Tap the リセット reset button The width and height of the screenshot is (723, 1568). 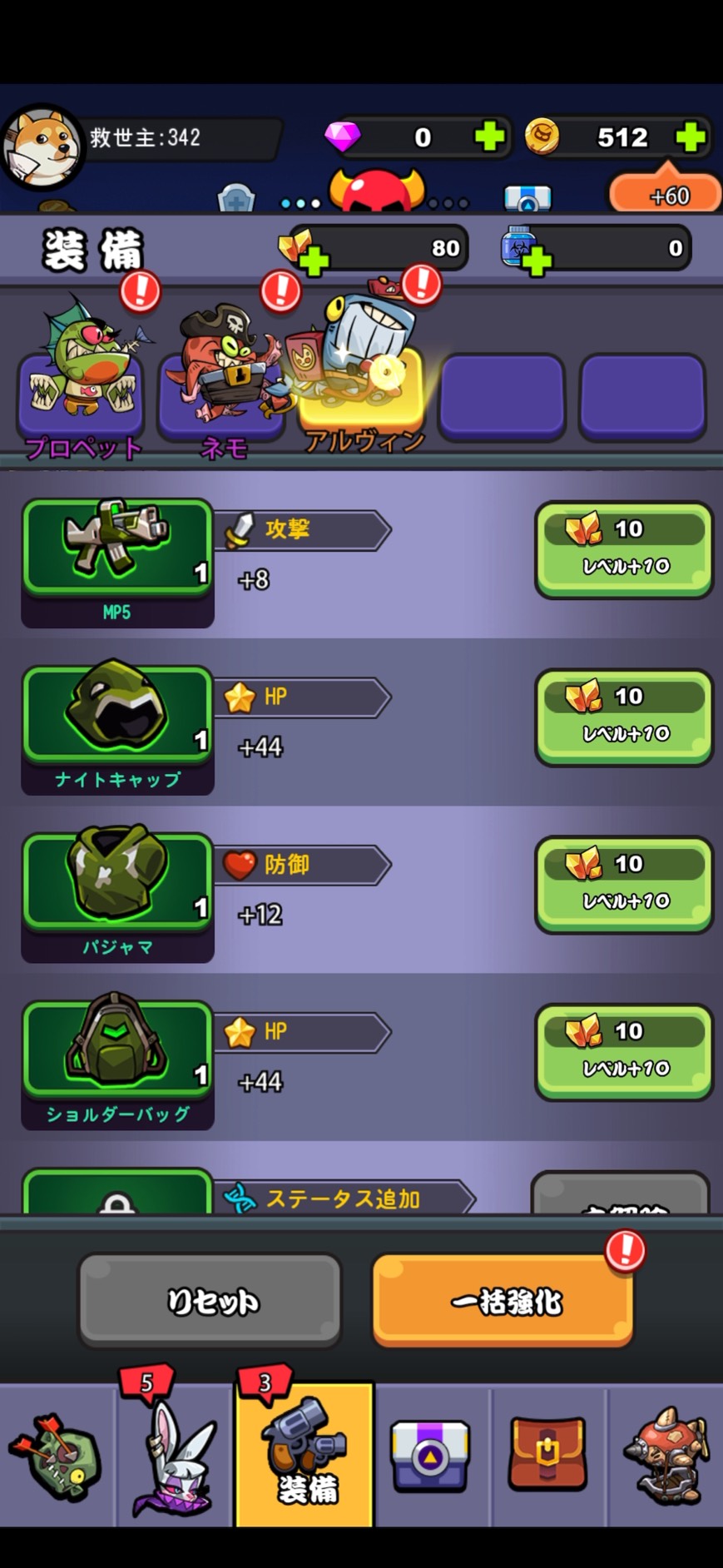[210, 1300]
